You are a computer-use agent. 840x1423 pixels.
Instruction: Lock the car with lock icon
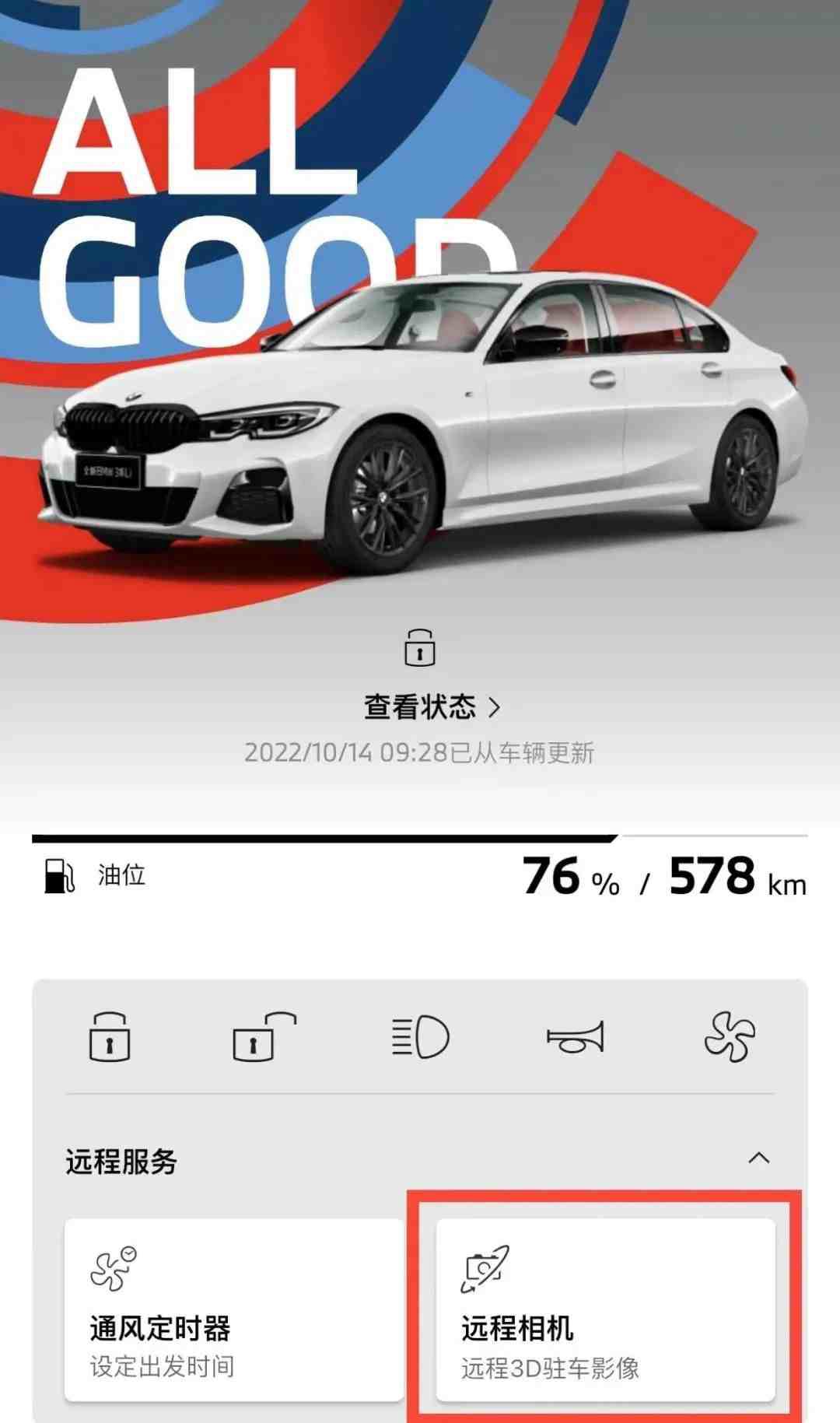coord(110,1037)
